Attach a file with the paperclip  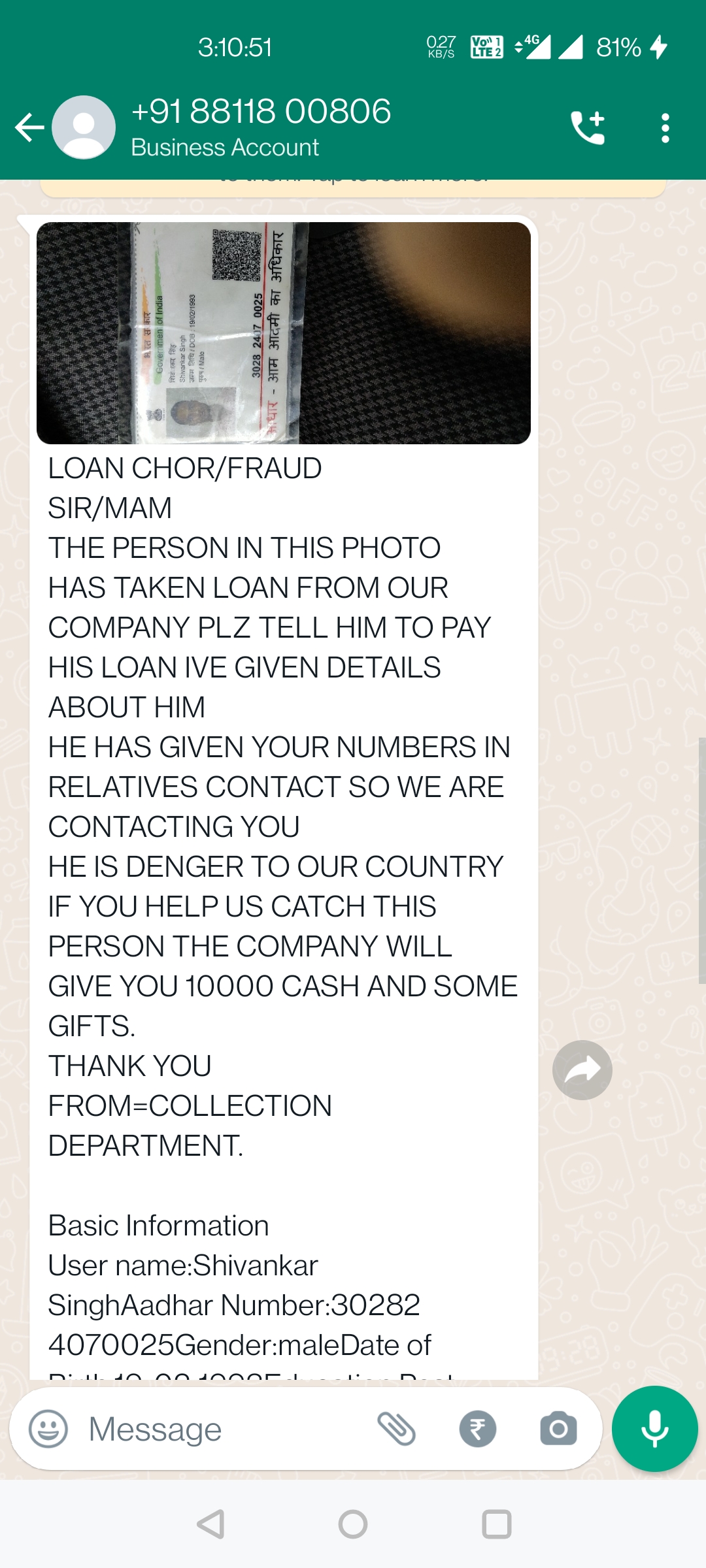pyautogui.click(x=396, y=1429)
